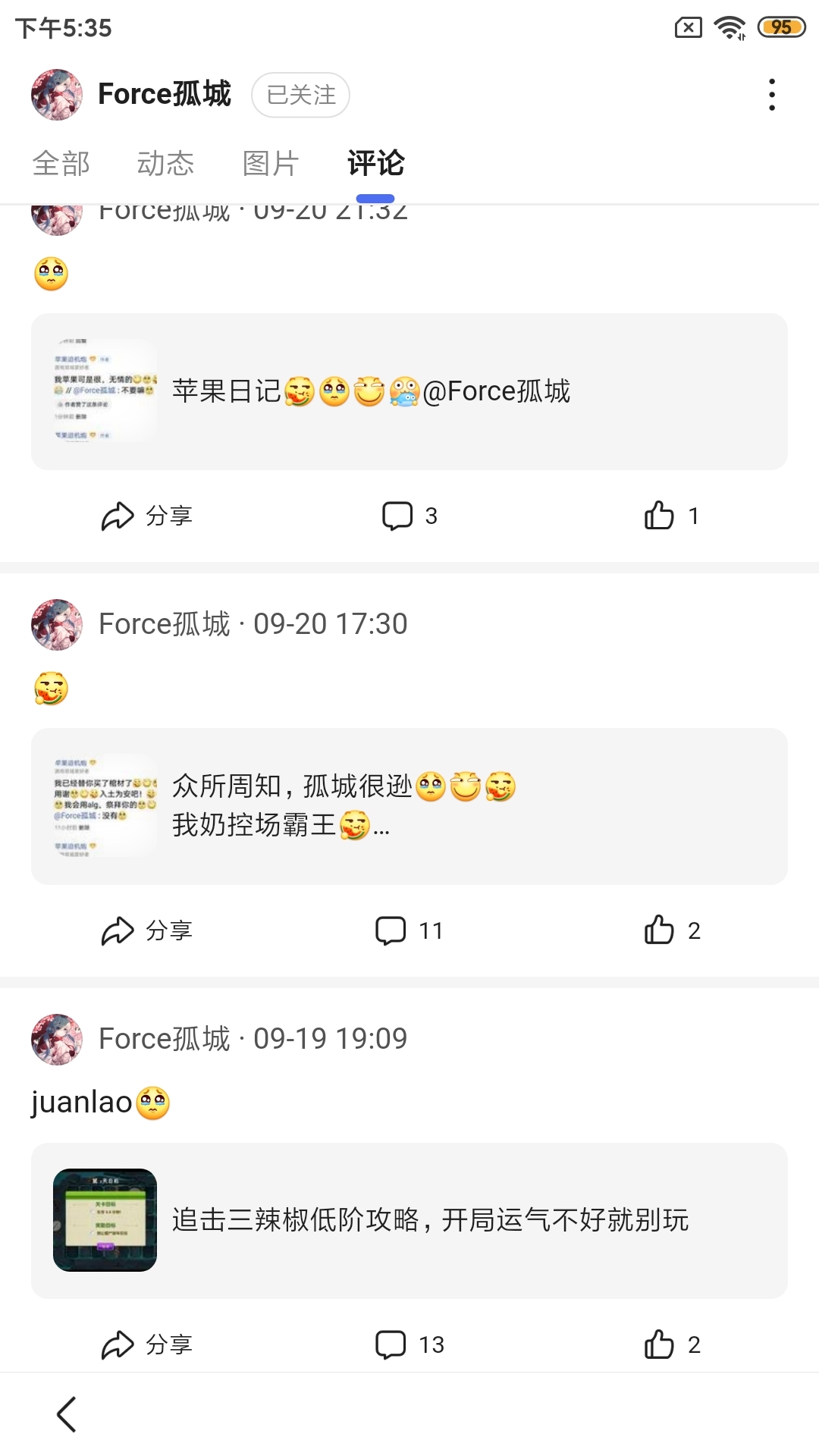Open the 图片 tab

[271, 164]
